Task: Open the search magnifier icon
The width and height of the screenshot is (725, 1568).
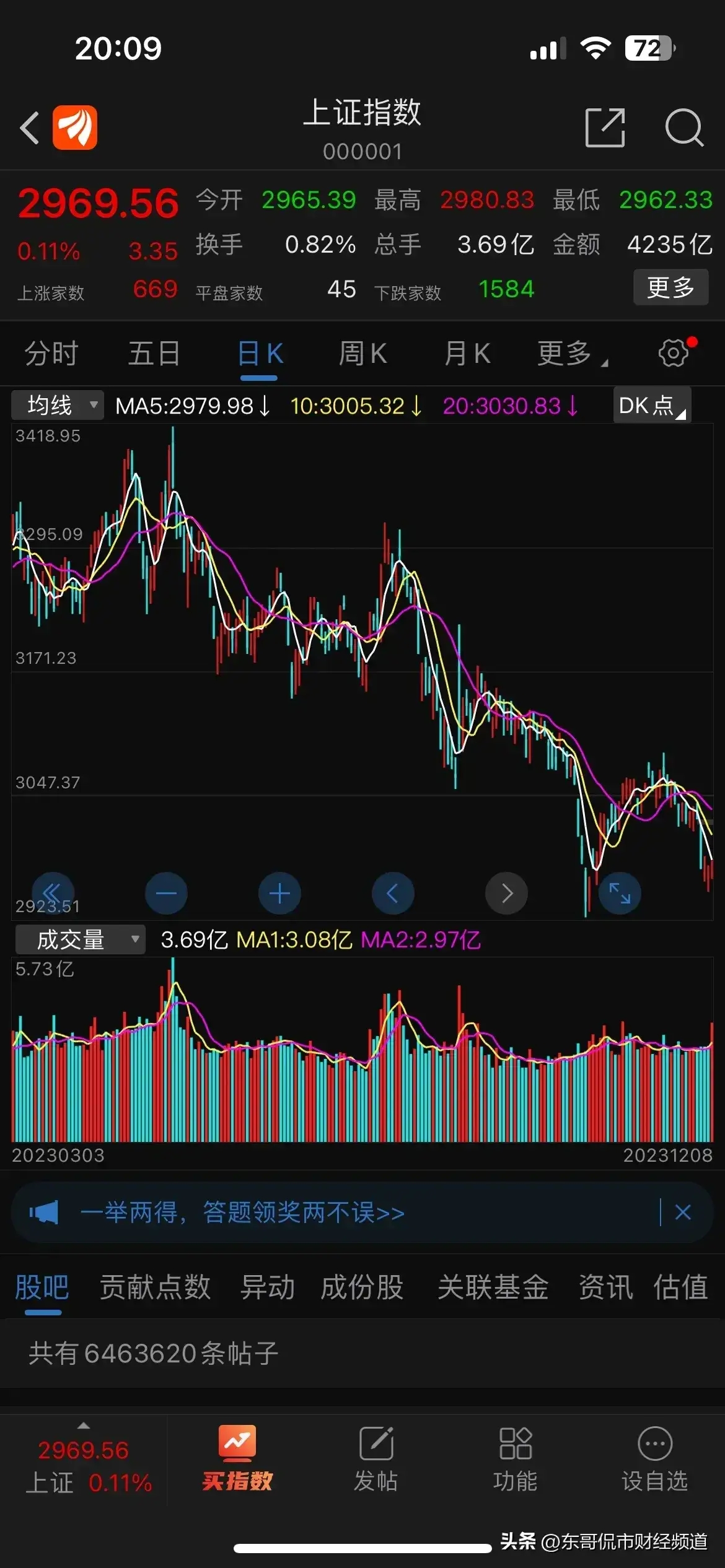Action: 683,128
